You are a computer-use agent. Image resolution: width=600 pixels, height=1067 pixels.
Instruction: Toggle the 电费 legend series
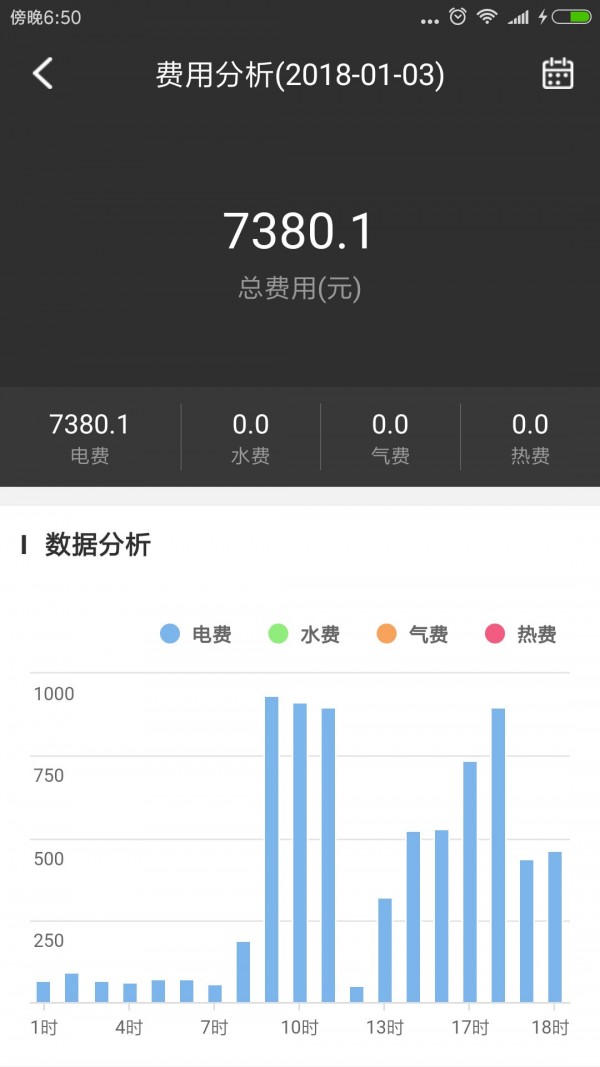click(x=196, y=634)
